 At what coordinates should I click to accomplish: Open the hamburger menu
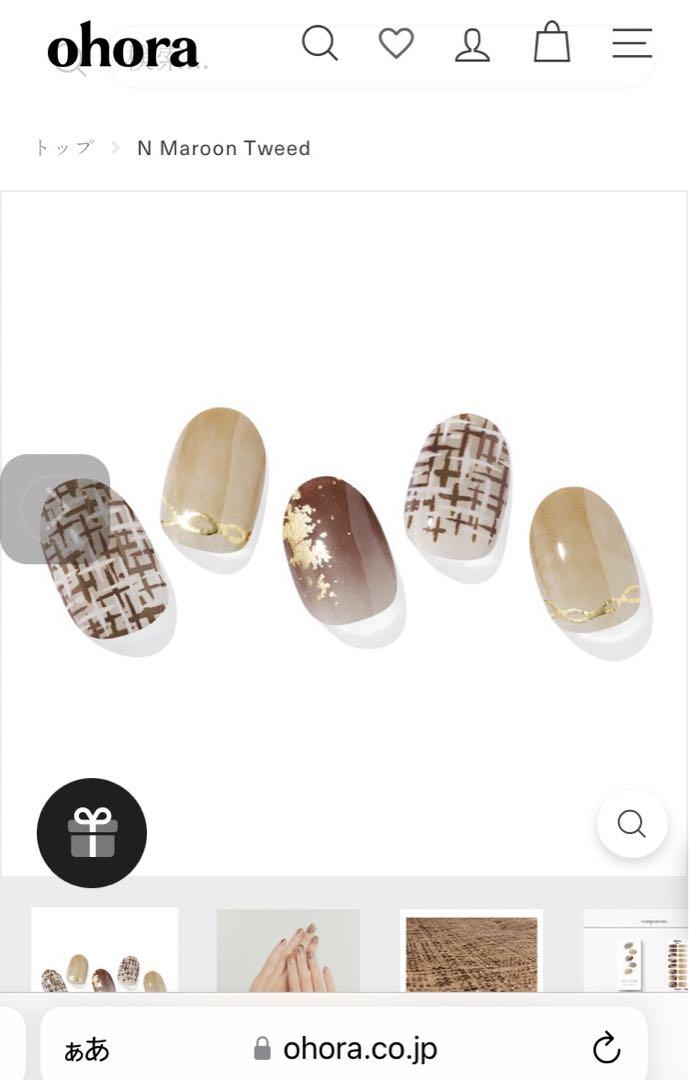click(632, 43)
